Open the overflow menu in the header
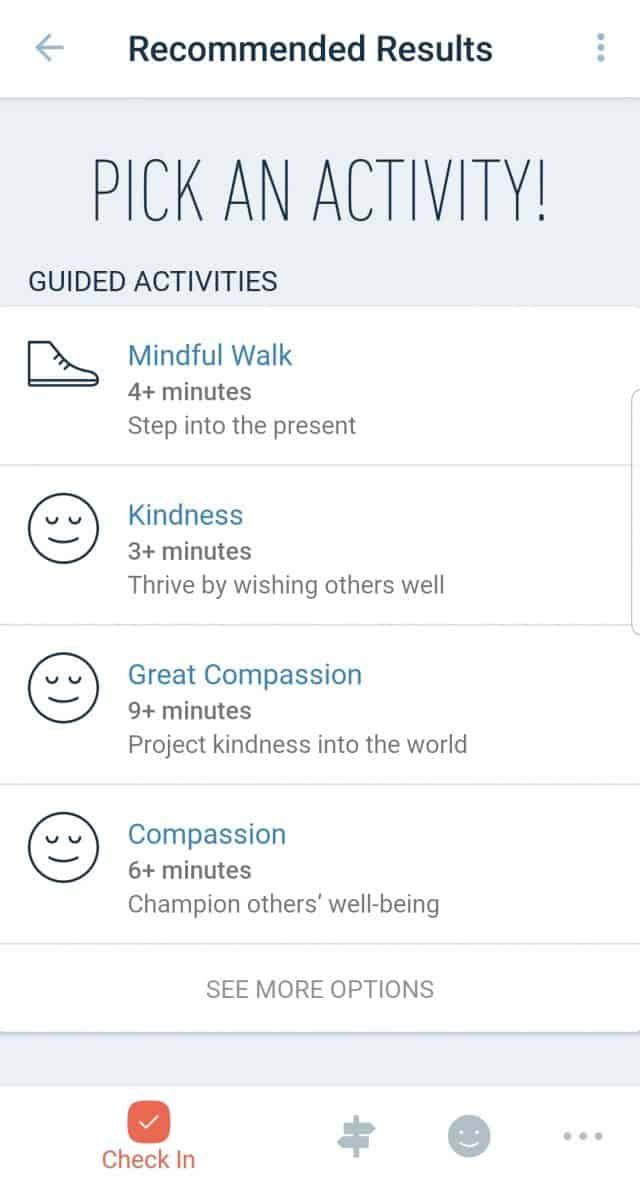Viewport: 640px width, 1186px height. pos(600,48)
